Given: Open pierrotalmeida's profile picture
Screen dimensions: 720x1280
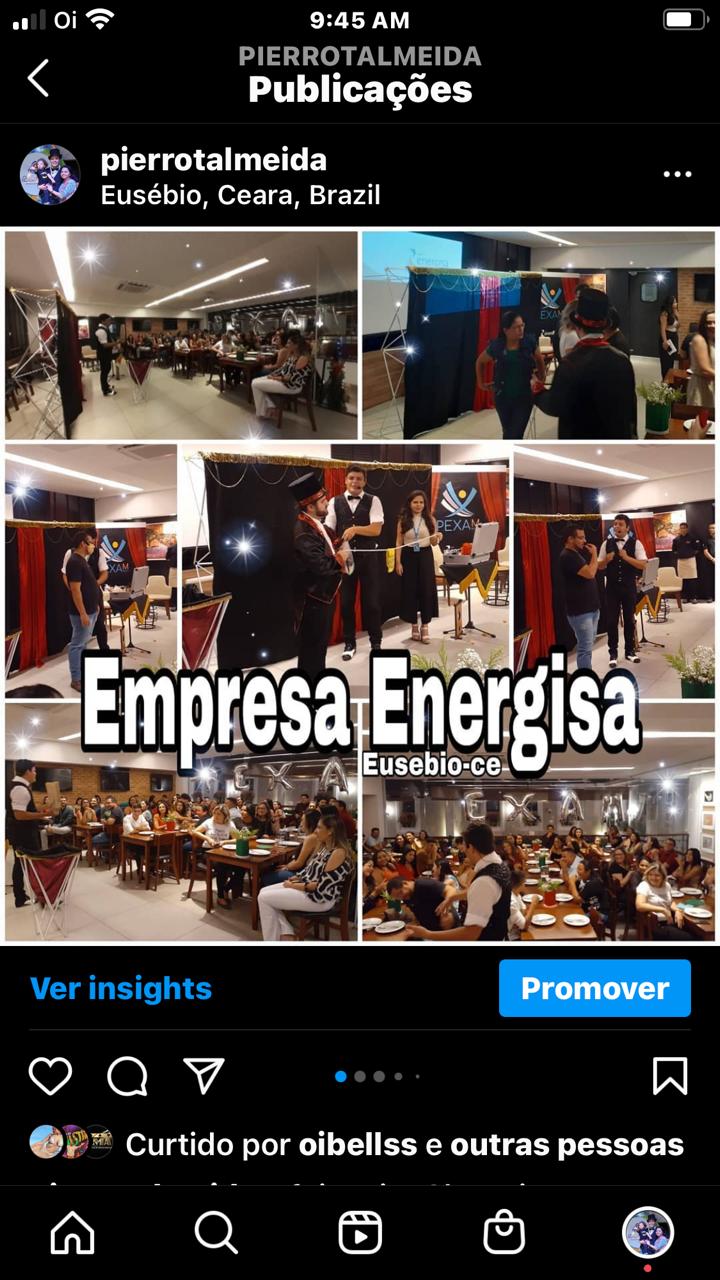Looking at the screenshot, I should pos(50,175).
